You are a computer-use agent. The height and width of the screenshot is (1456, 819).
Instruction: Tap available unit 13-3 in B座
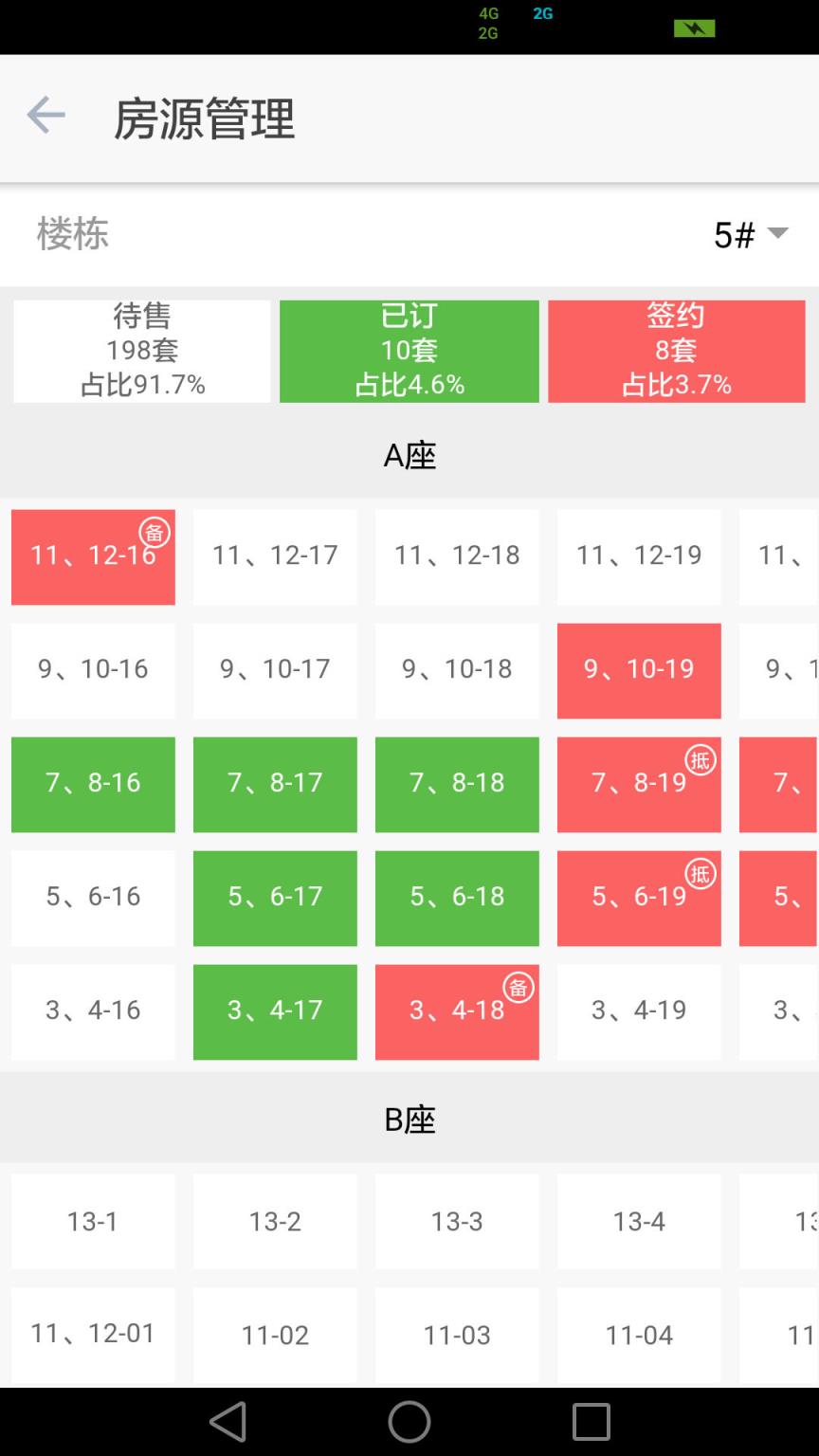tap(457, 1221)
